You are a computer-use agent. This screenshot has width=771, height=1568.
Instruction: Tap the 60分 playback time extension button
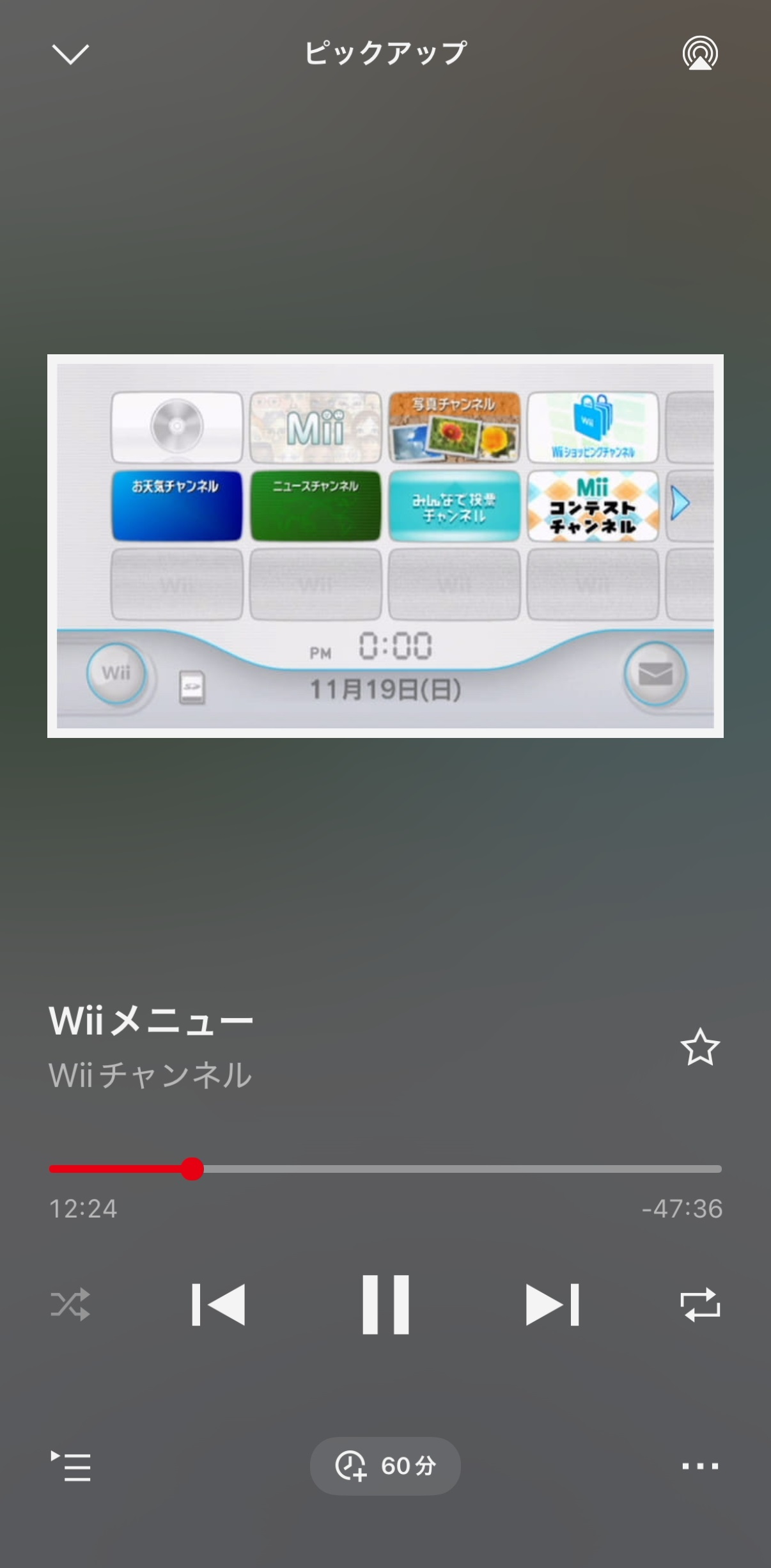385,1466
